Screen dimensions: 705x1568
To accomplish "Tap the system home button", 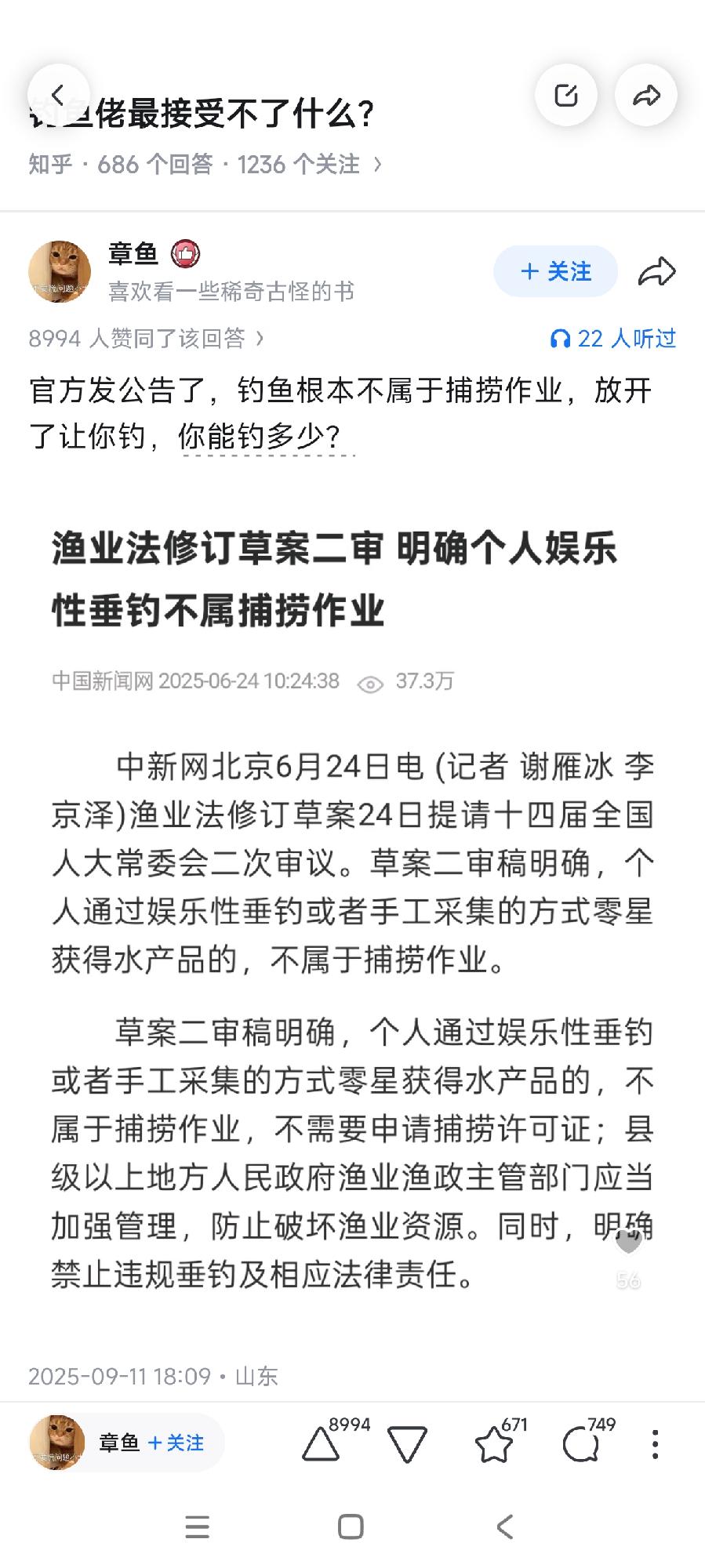I will tap(351, 1526).
